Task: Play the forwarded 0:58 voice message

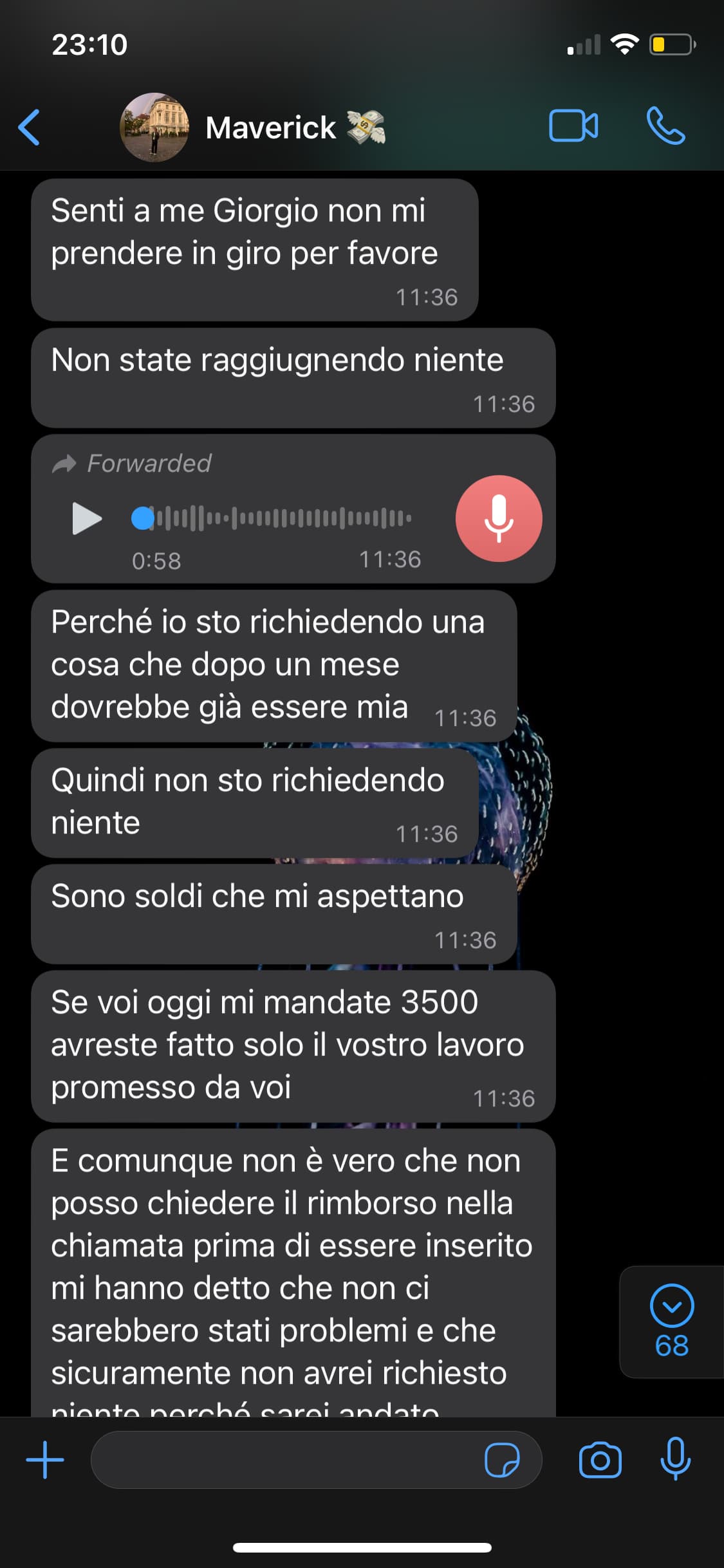Action: tap(87, 518)
